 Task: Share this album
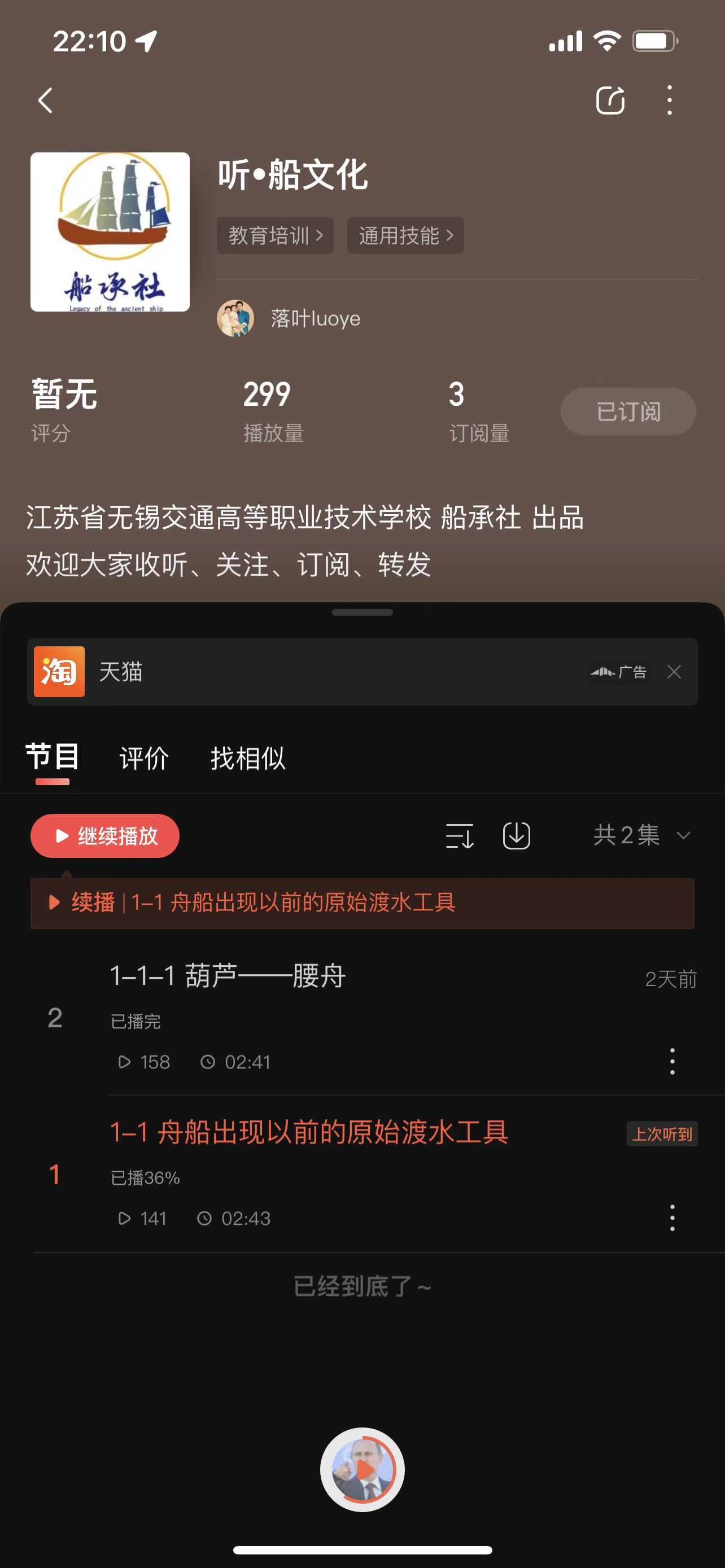[x=610, y=100]
